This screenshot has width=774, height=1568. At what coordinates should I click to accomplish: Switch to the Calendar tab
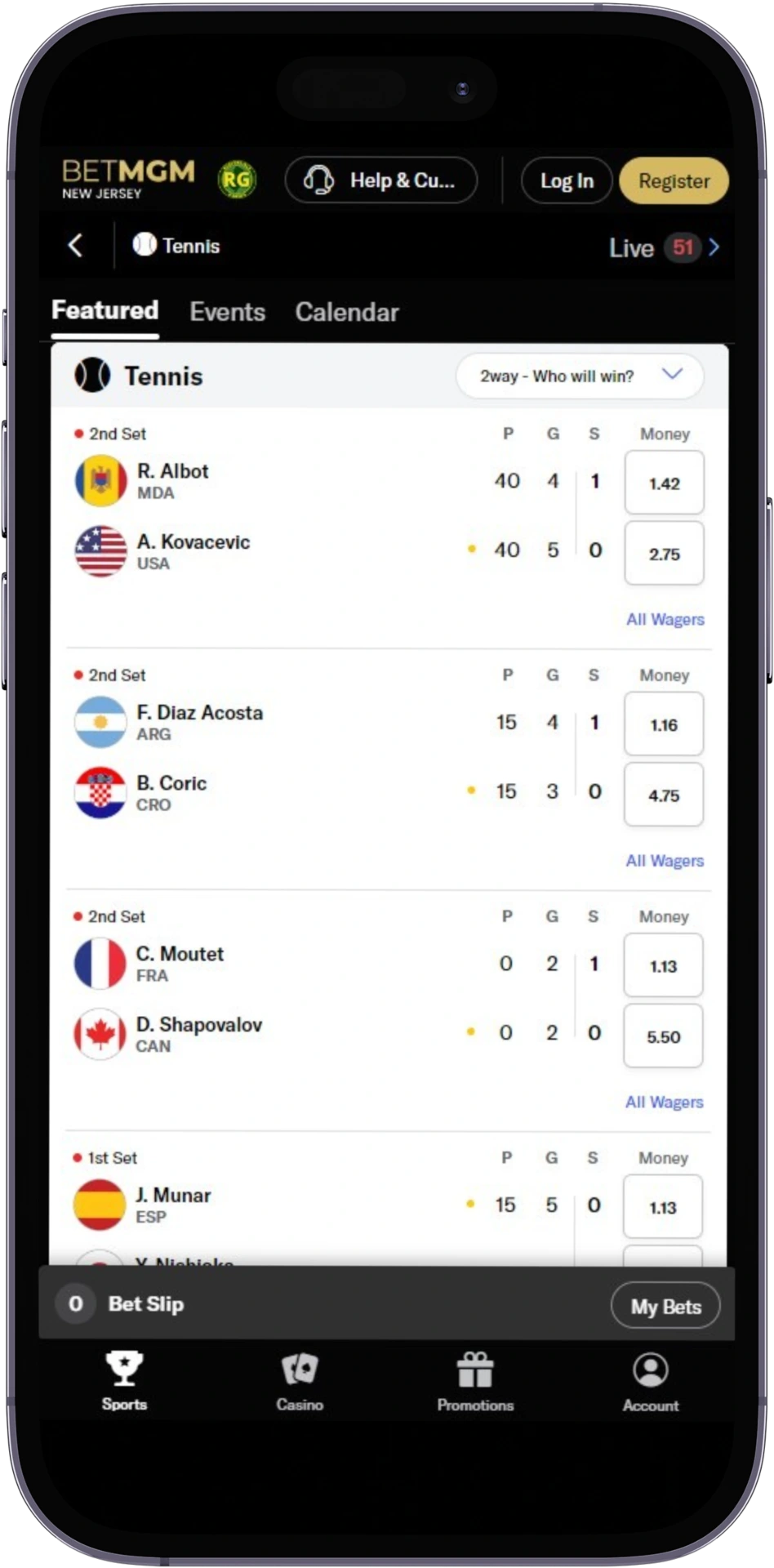point(347,311)
